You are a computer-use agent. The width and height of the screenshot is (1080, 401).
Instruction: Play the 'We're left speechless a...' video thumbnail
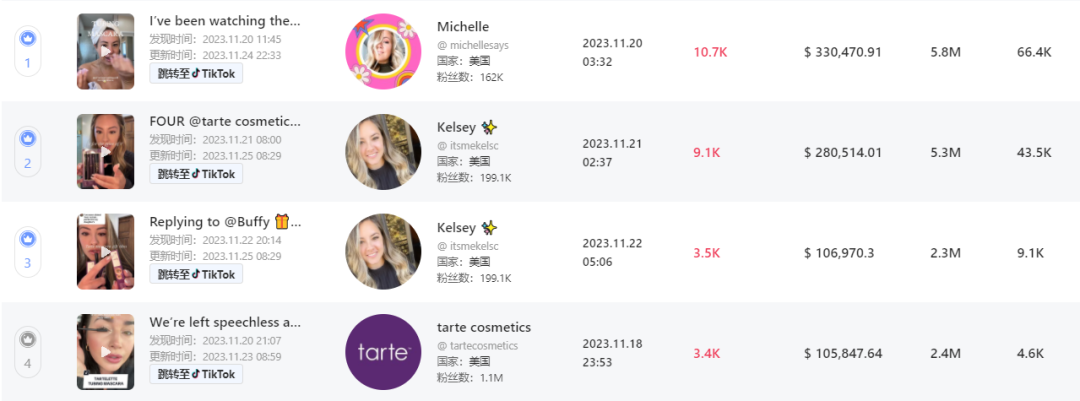(105, 352)
